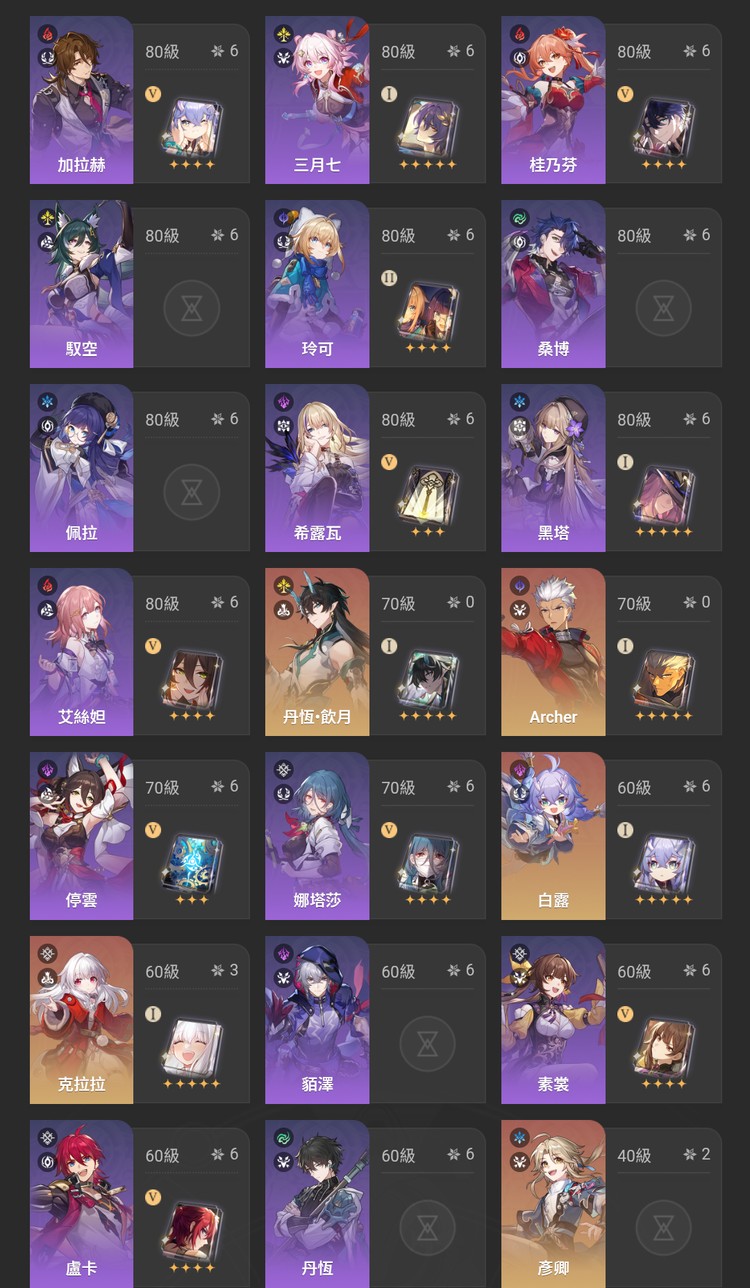Open the 彥卿 character card

611,1204
